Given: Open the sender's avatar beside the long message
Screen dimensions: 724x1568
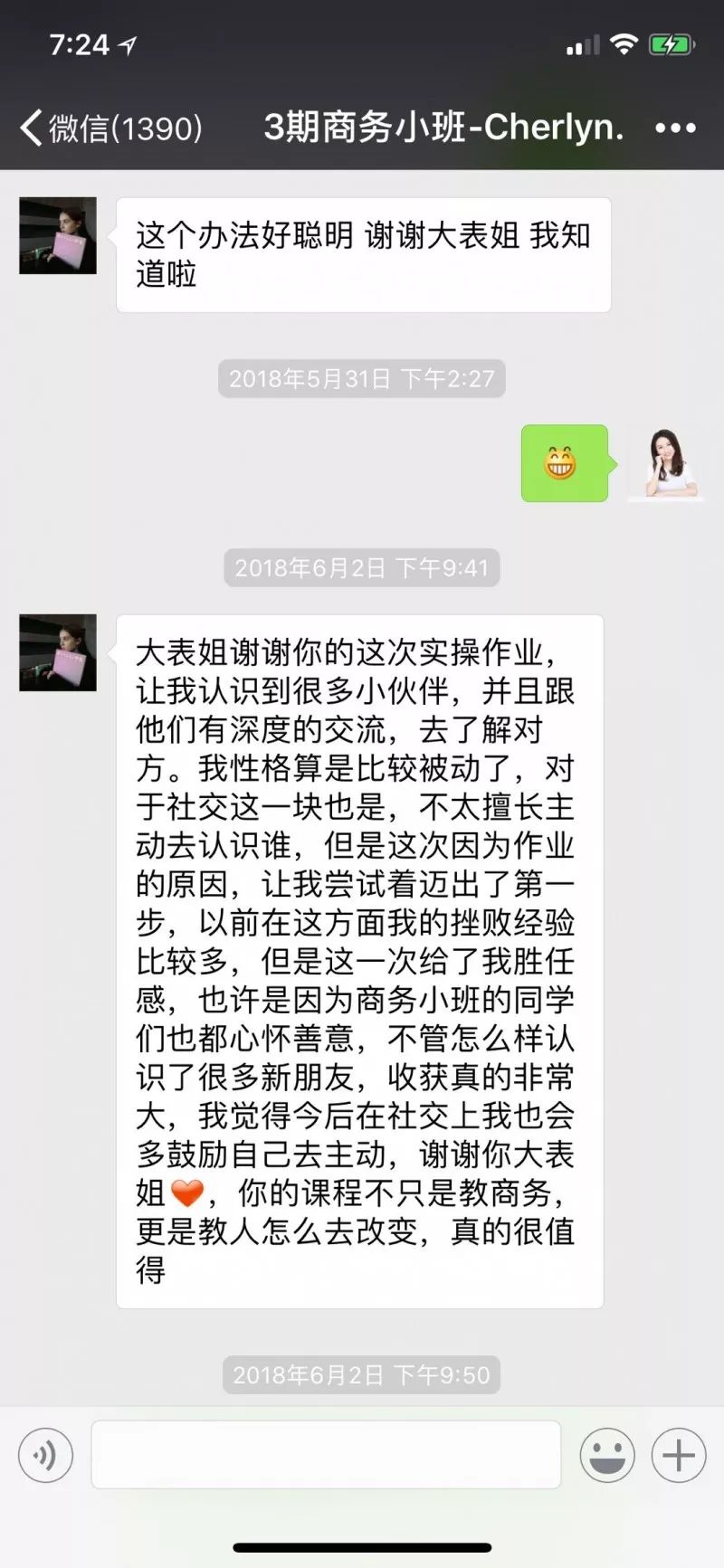Looking at the screenshot, I should pyautogui.click(x=58, y=653).
